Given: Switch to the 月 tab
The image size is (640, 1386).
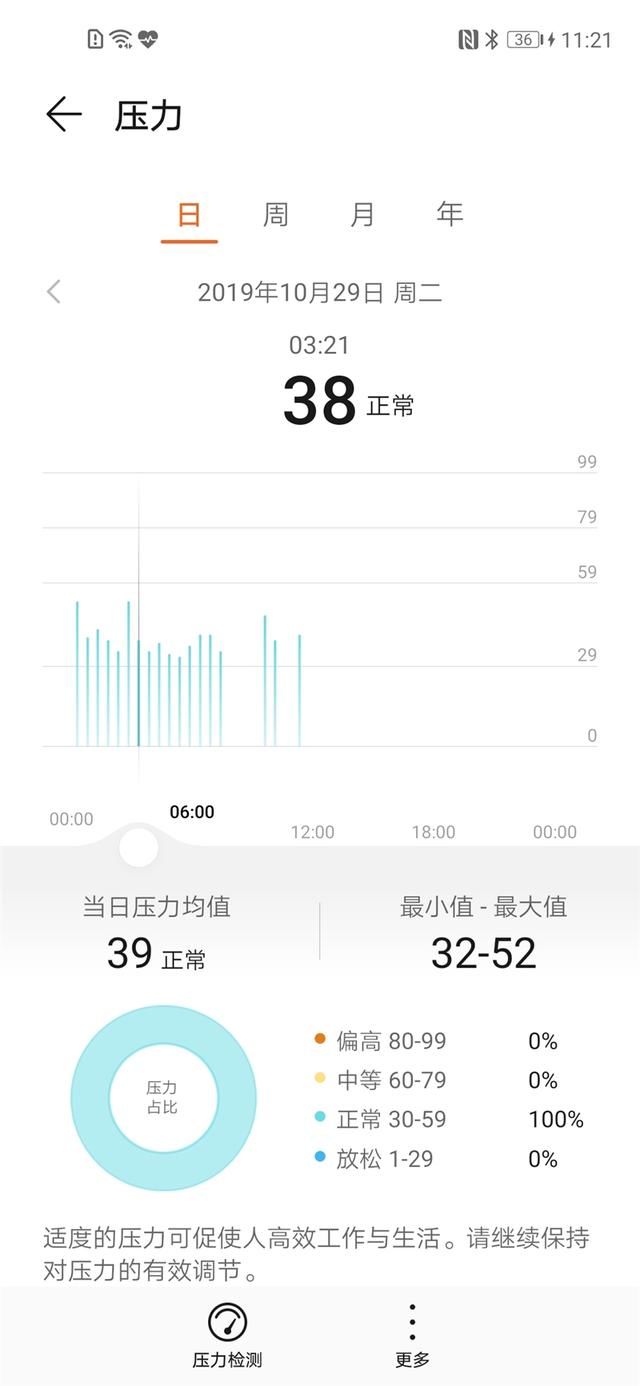Looking at the screenshot, I should [x=363, y=214].
